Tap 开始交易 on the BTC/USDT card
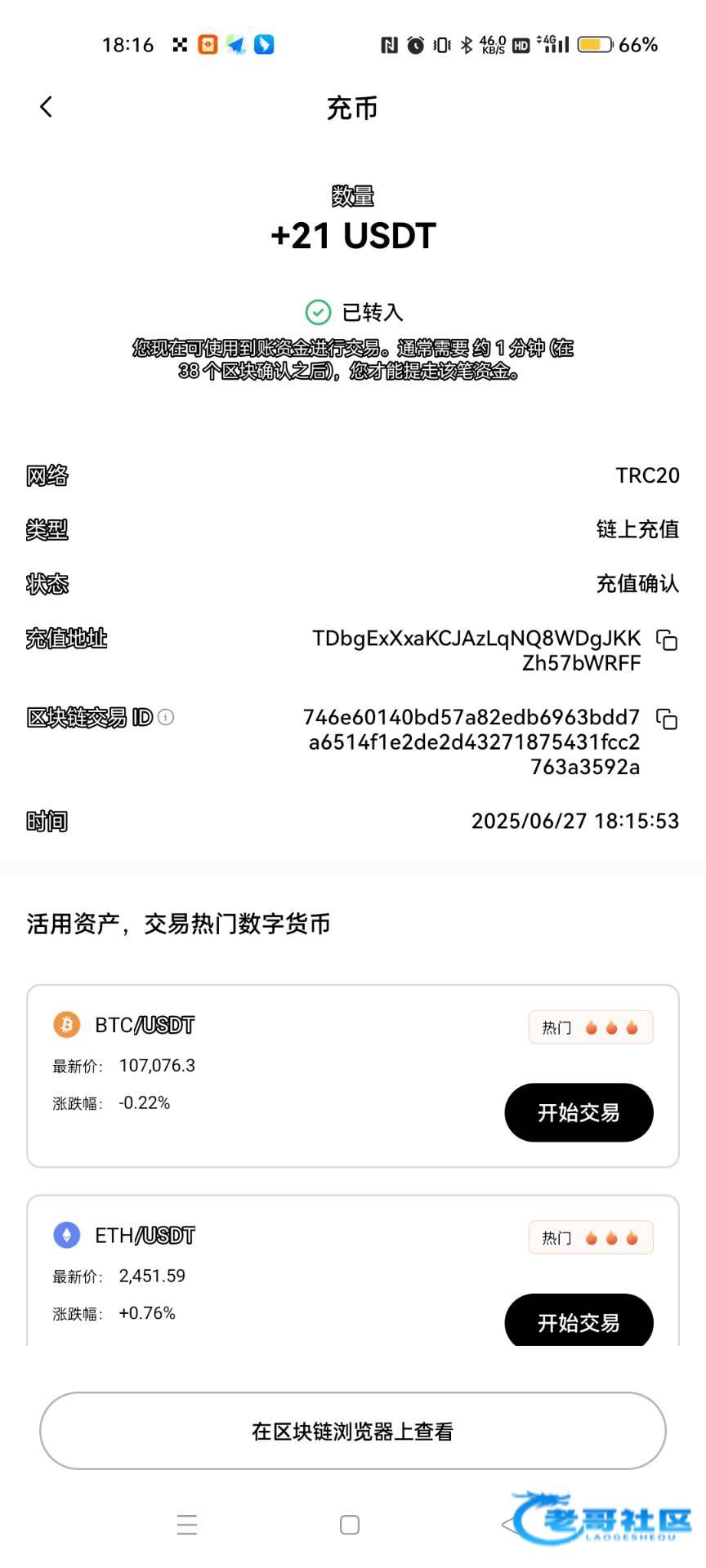Screen dimensions: 706x1568 (579, 1112)
